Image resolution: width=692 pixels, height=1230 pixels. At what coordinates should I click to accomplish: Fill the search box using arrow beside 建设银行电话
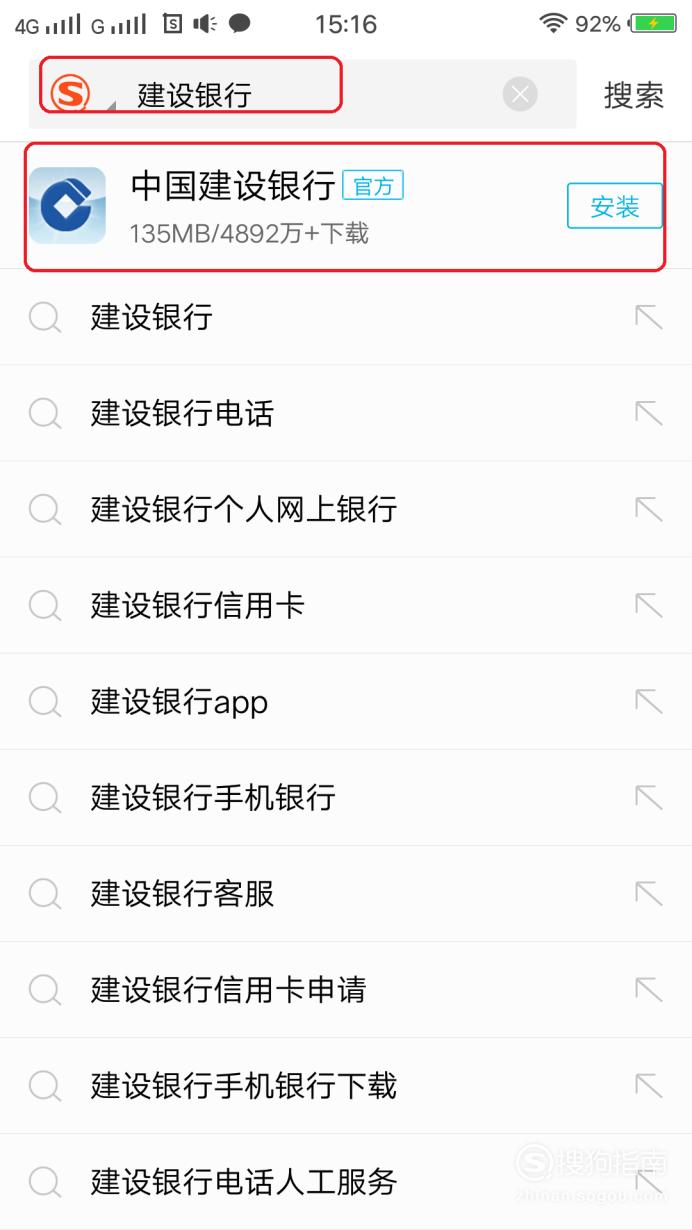point(649,413)
